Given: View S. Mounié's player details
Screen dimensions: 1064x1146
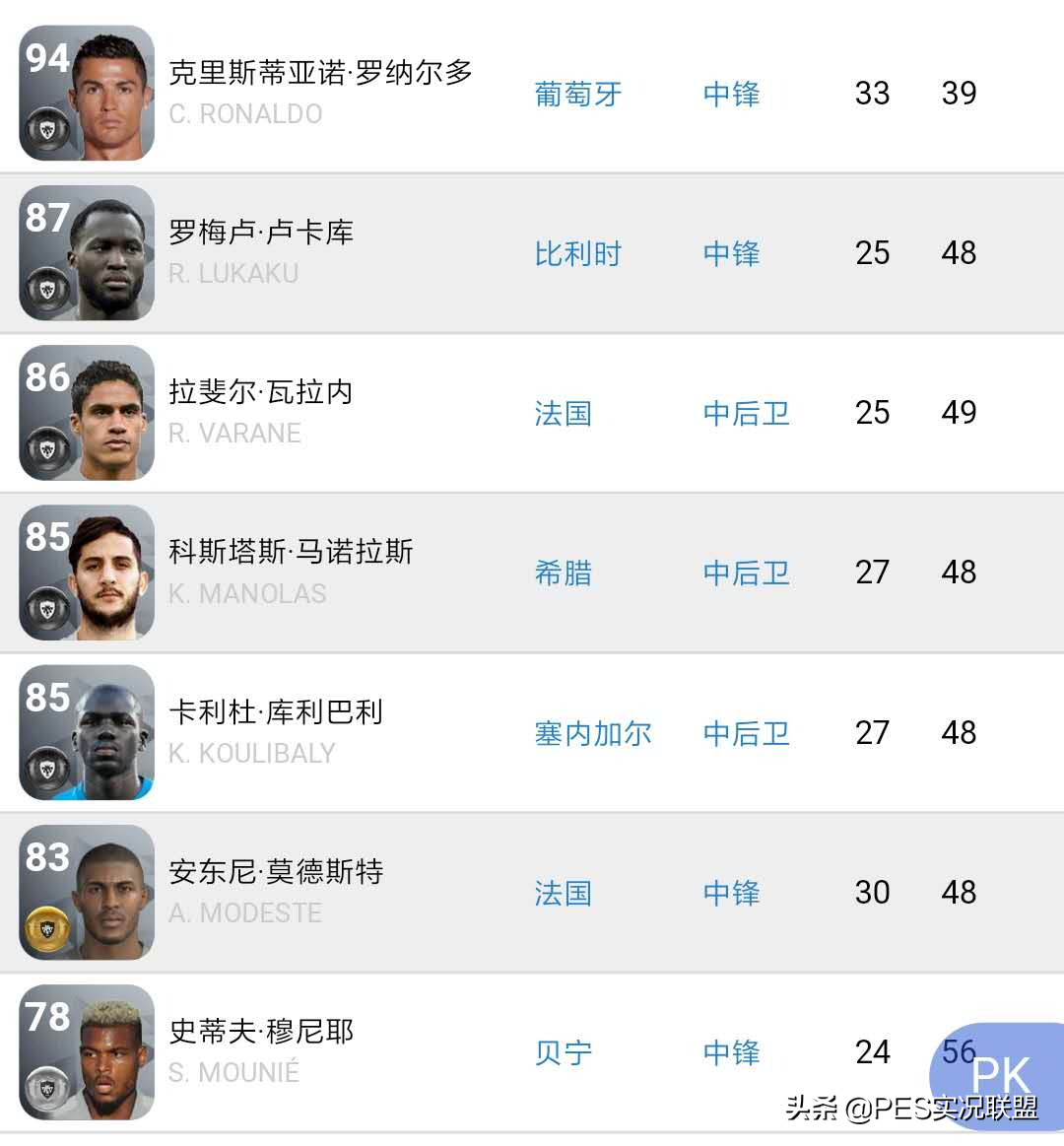Looking at the screenshot, I should tap(260, 1032).
